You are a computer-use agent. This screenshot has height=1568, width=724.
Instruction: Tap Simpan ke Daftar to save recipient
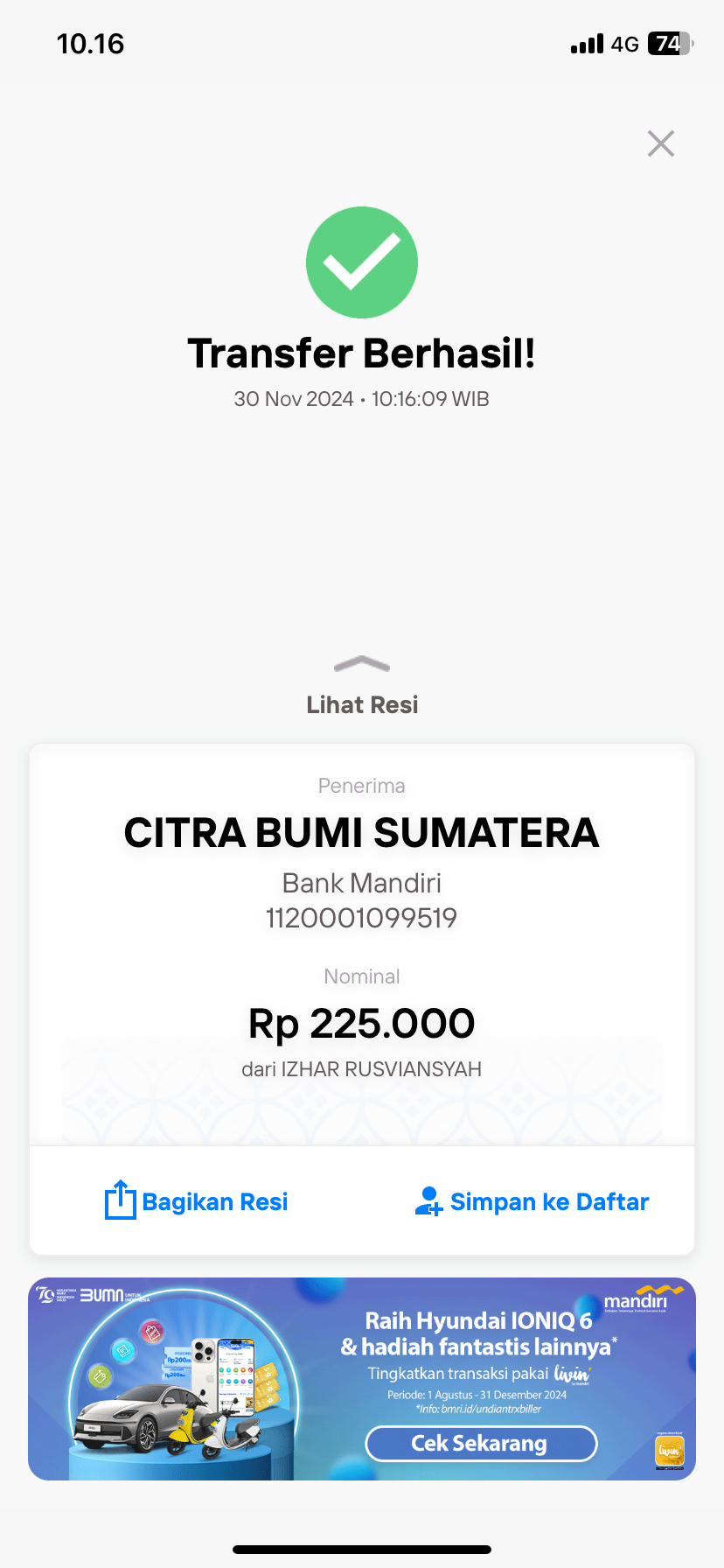click(x=533, y=1201)
